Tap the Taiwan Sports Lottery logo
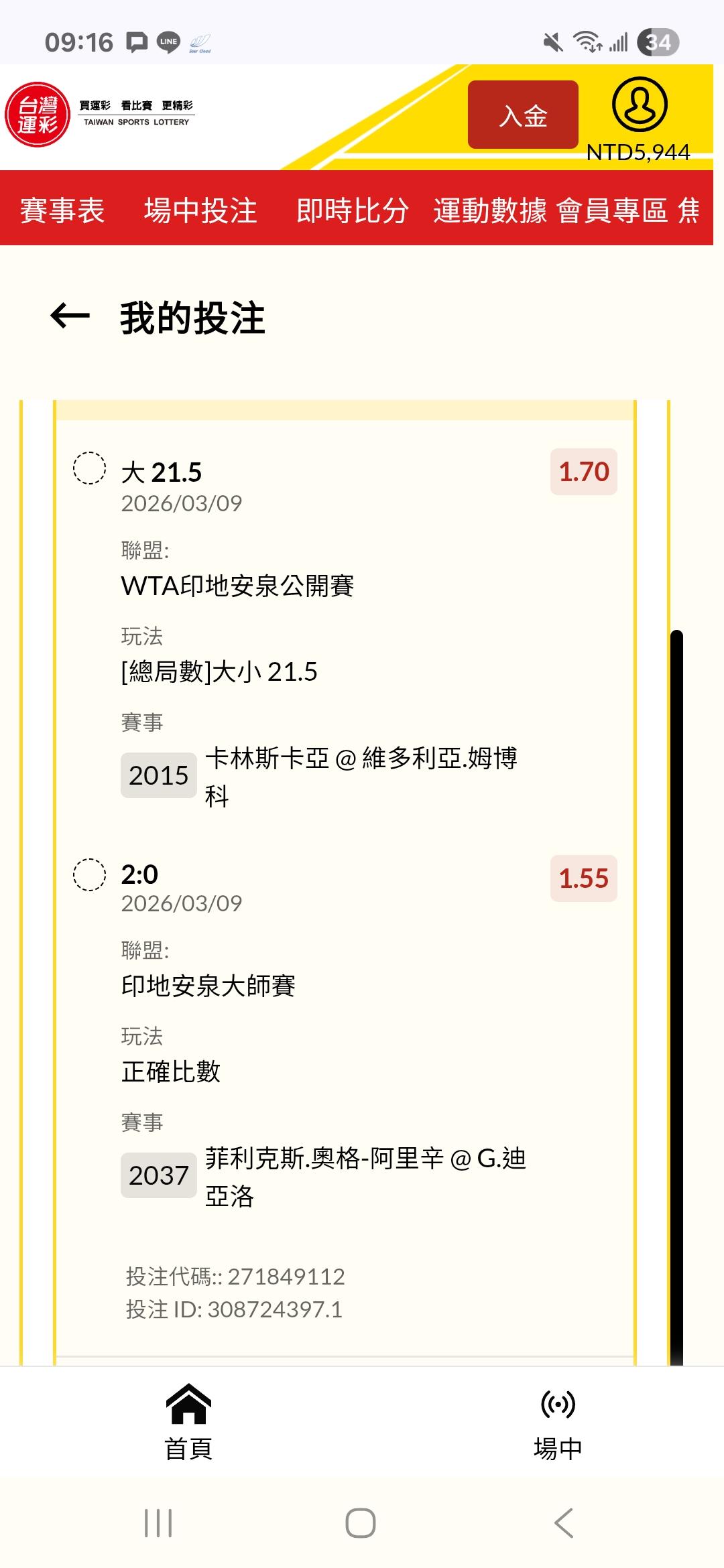Image resolution: width=724 pixels, height=1568 pixels. pyautogui.click(x=101, y=115)
